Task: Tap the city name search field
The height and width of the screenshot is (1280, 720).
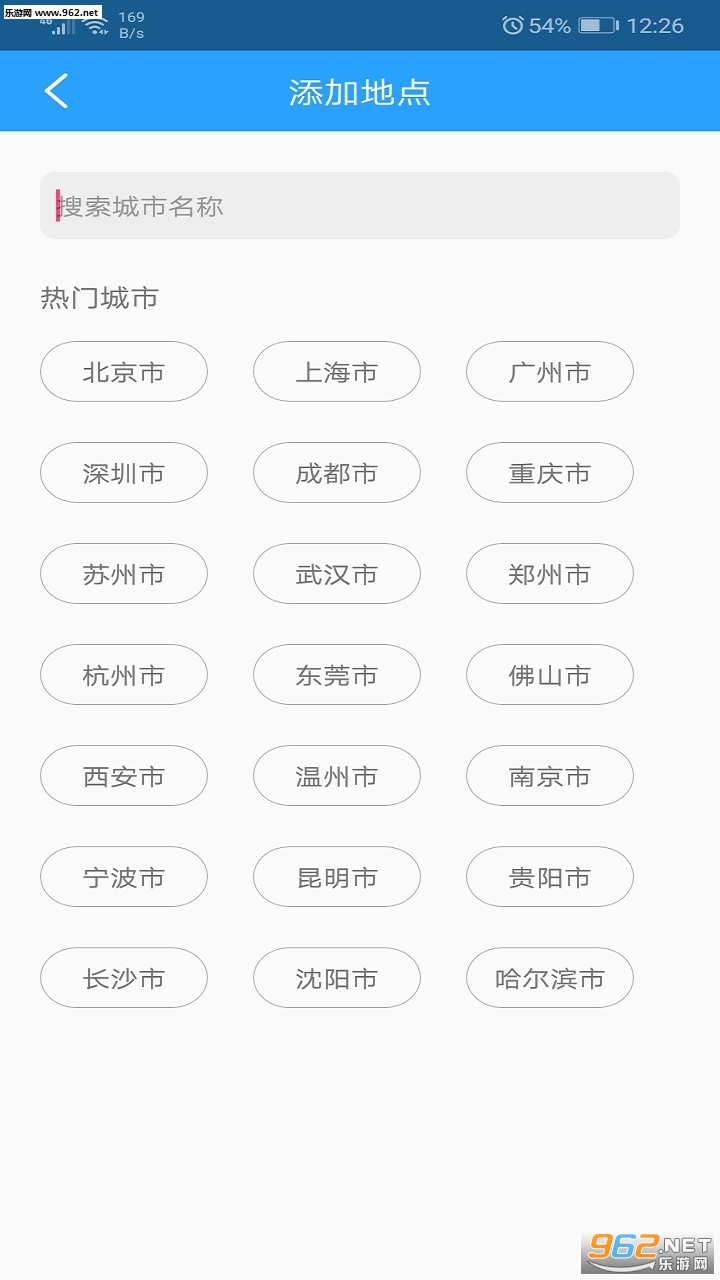Action: (x=360, y=206)
